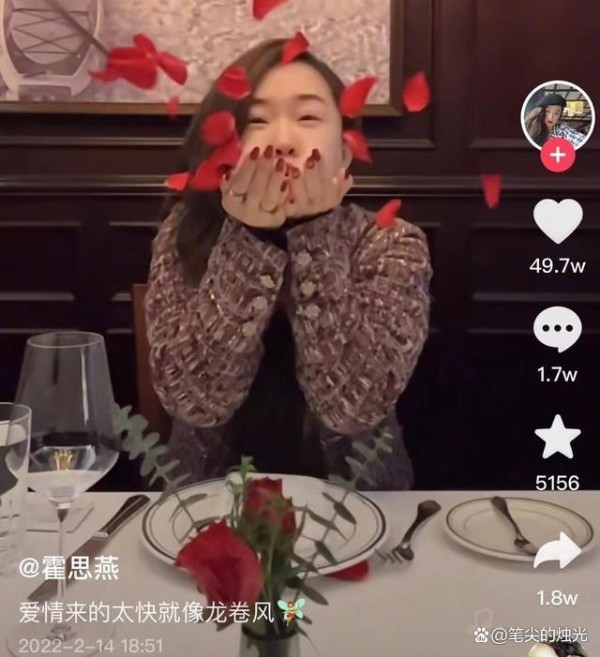Open the comments bubble showing 1.7w

tap(557, 330)
